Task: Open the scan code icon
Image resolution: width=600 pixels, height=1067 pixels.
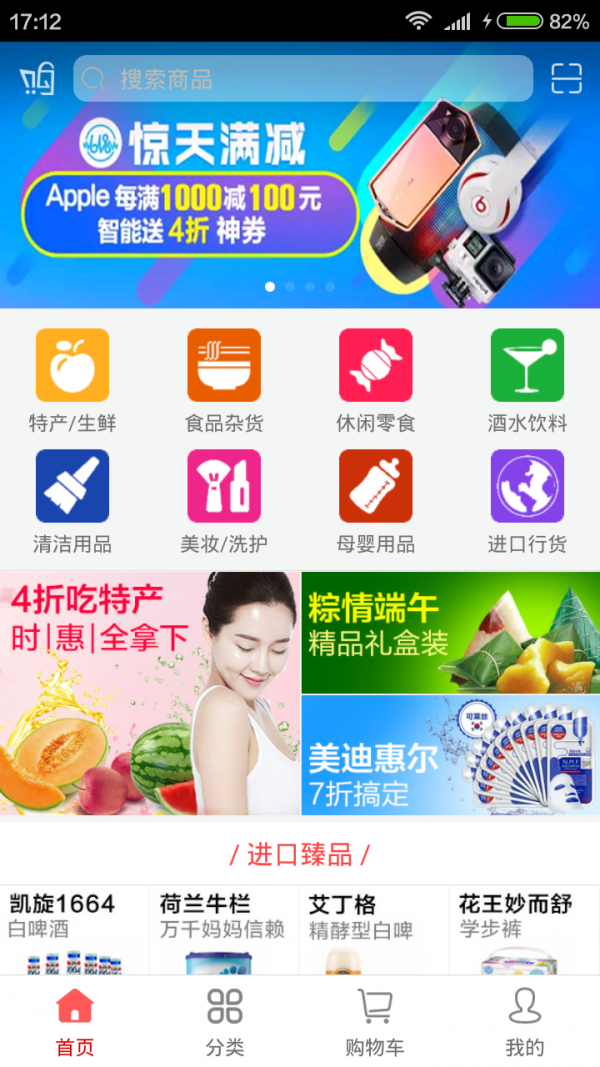Action: coord(566,79)
